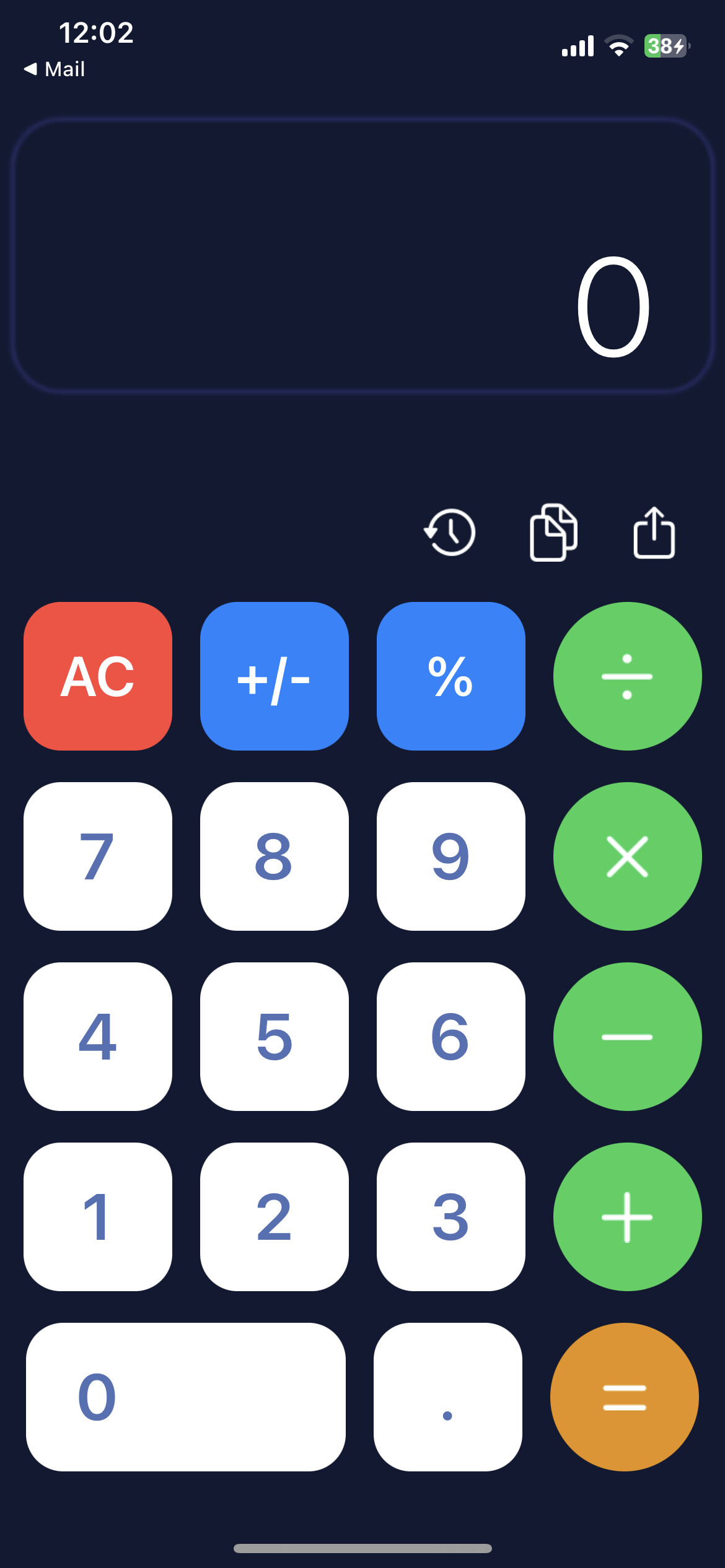Enter digit 5
Image resolution: width=725 pixels, height=1568 pixels.
click(275, 1037)
